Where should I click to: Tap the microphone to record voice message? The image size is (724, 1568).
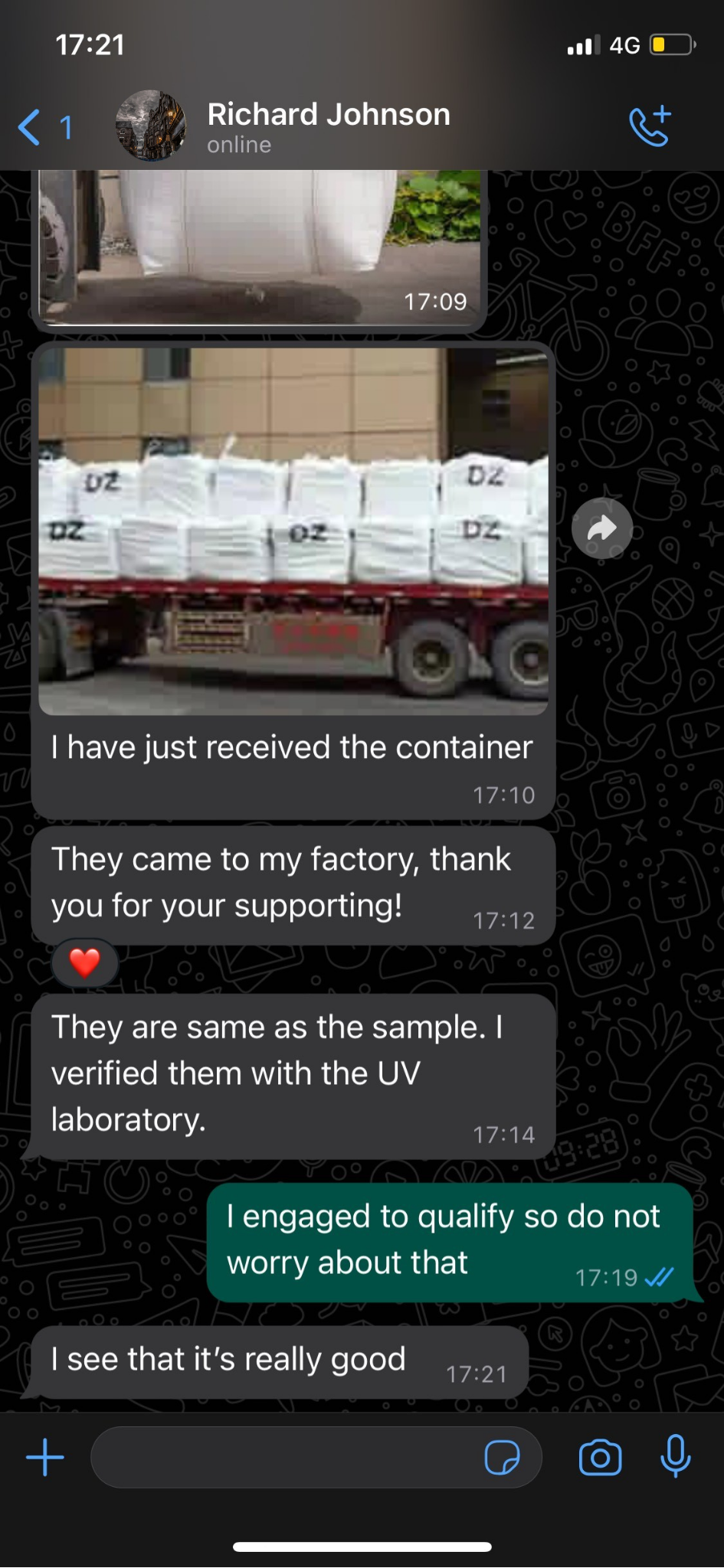point(675,1457)
